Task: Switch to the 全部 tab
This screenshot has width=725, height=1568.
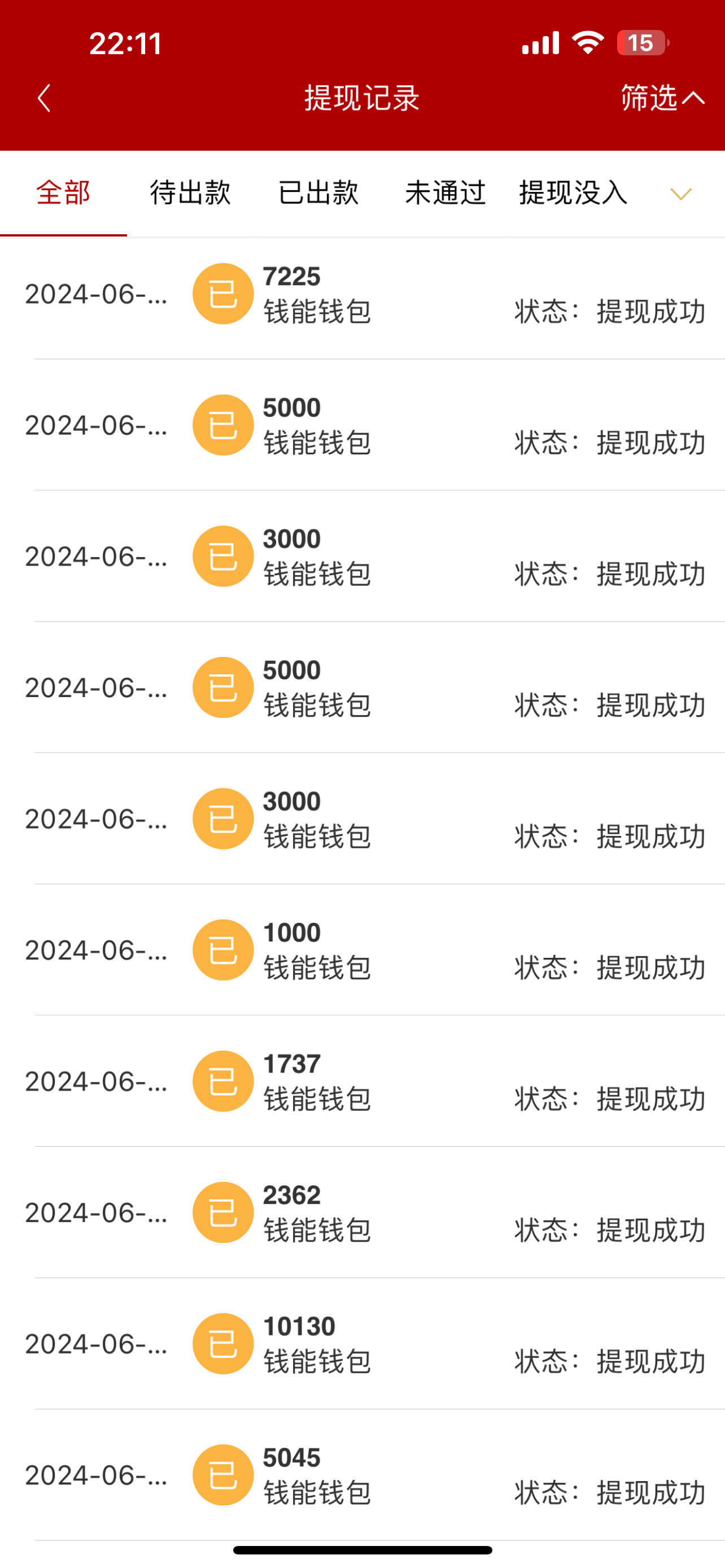Action: pos(63,193)
